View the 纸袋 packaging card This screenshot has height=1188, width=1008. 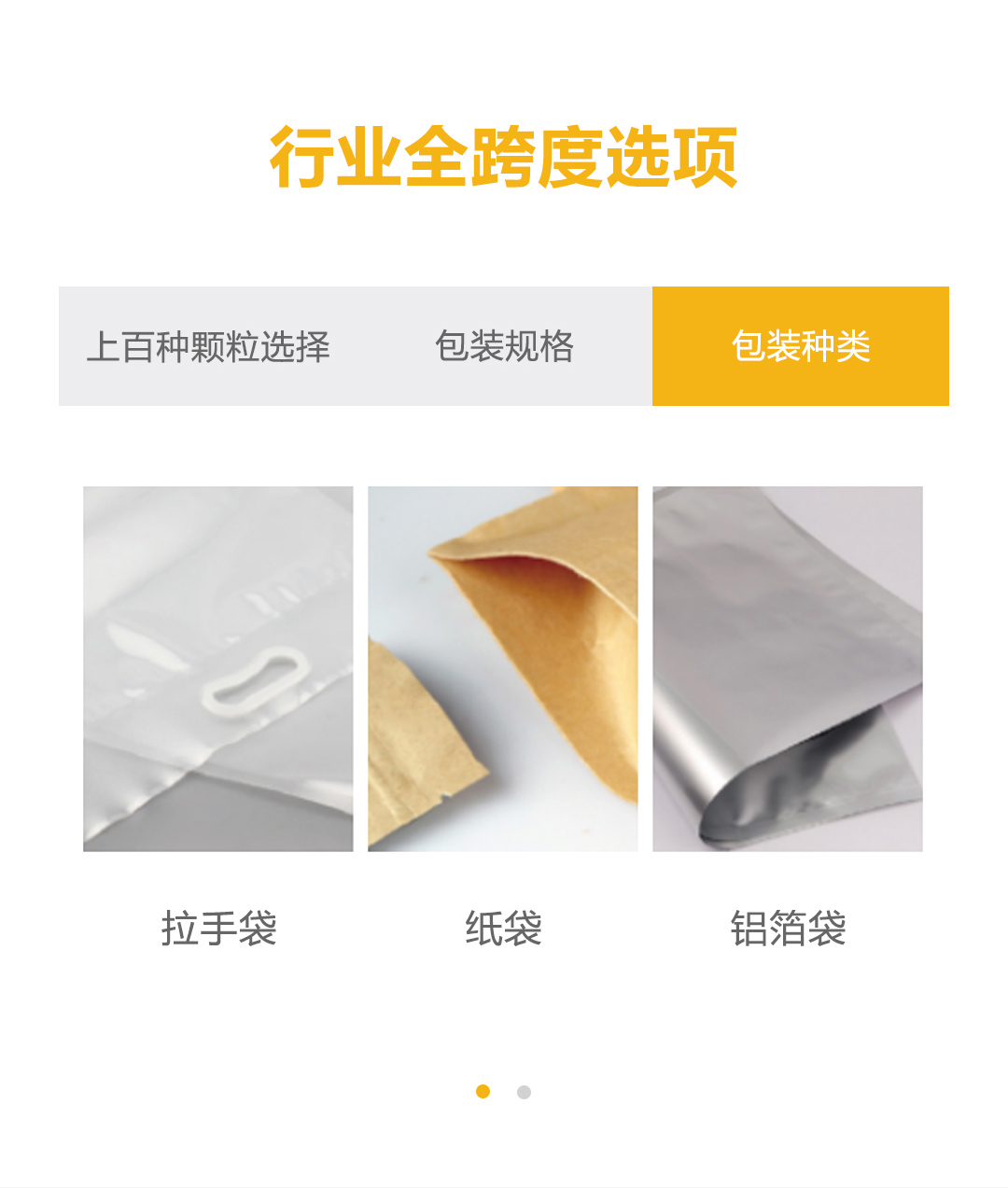(x=503, y=668)
